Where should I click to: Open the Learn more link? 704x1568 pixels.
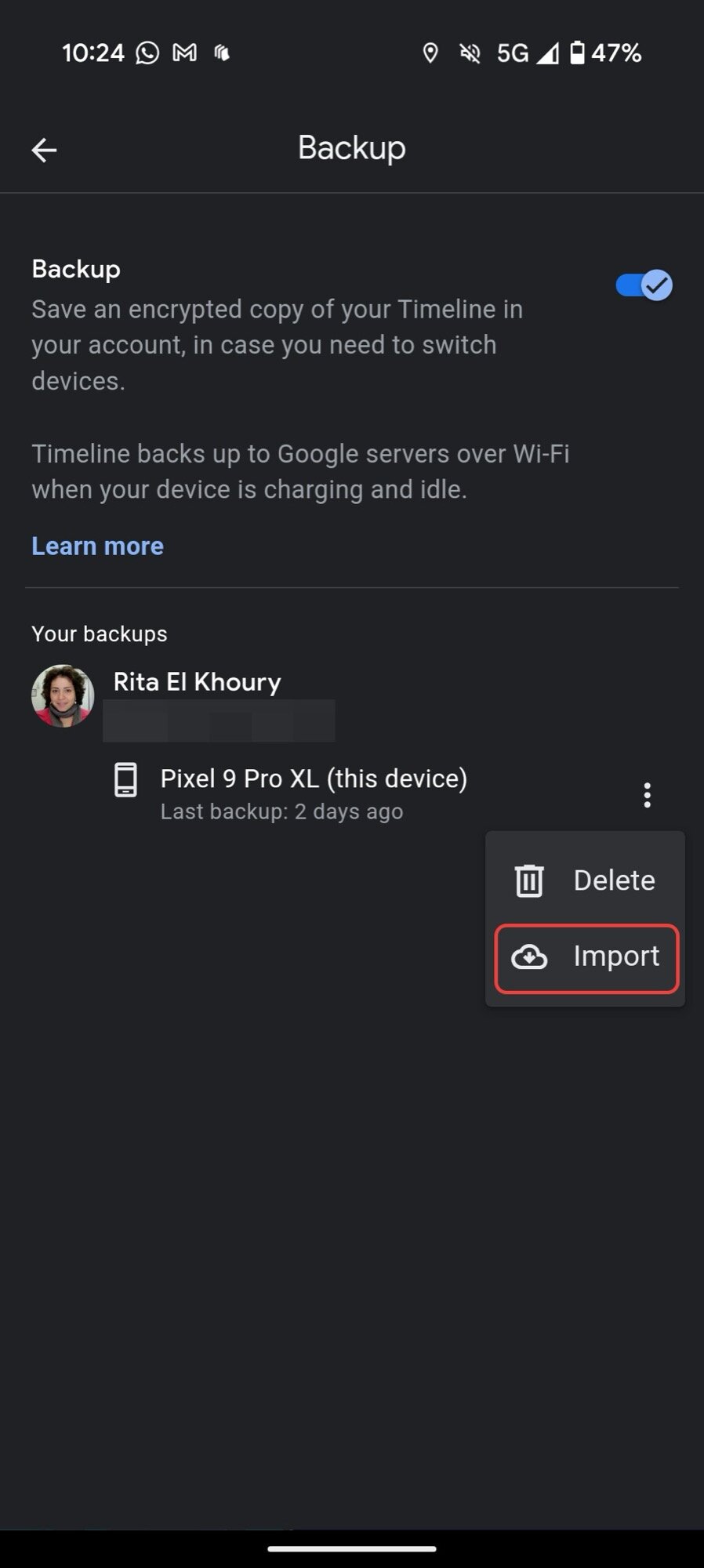(x=97, y=546)
